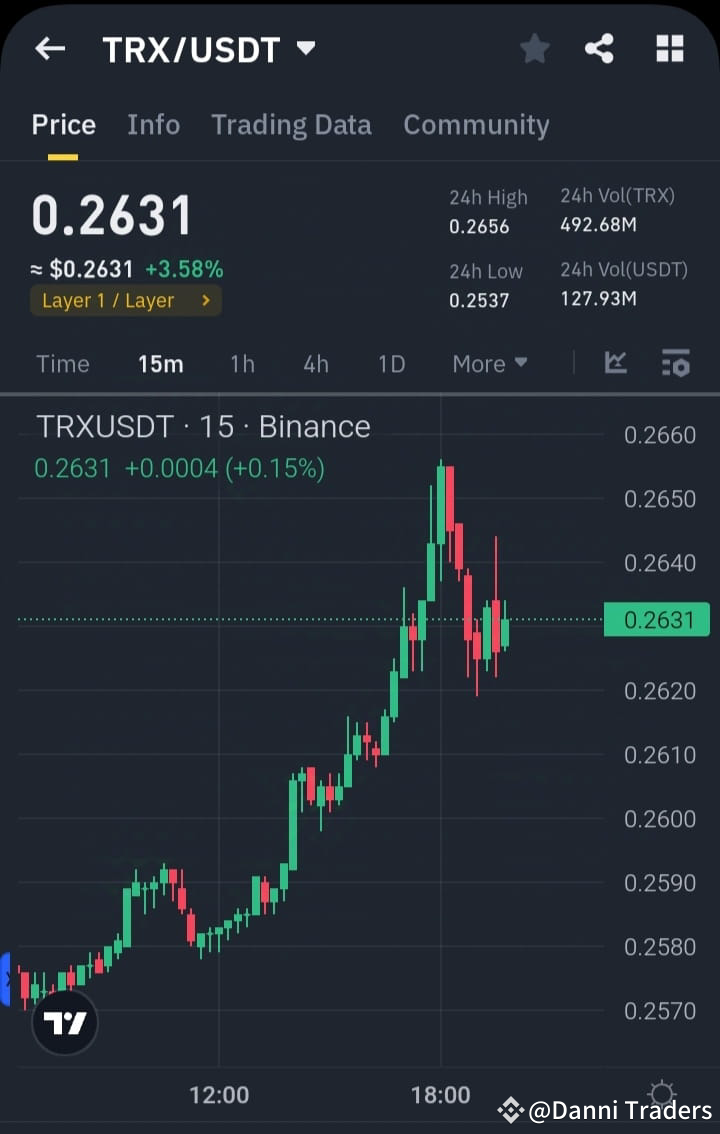Screen dimensions: 720x1134
Task: Switch to the 1h timeframe
Action: pyautogui.click(x=242, y=364)
